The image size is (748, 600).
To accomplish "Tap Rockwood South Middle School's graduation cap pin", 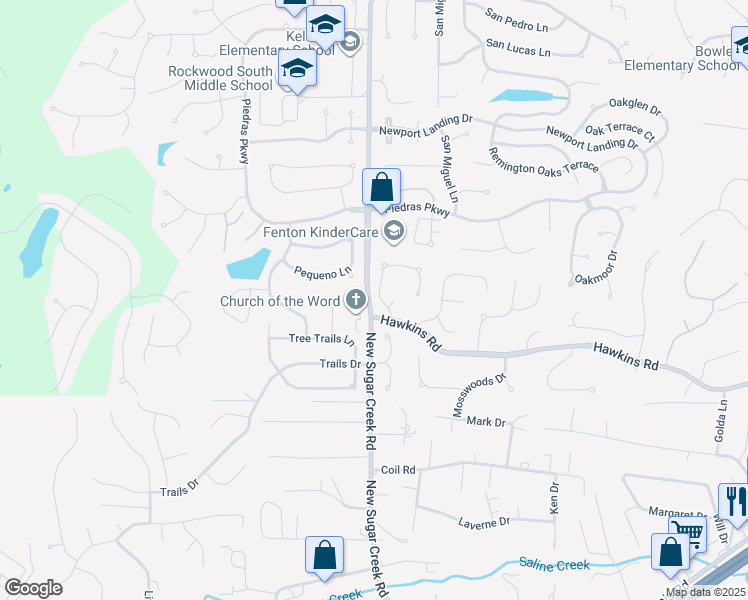I will pyautogui.click(x=297, y=72).
